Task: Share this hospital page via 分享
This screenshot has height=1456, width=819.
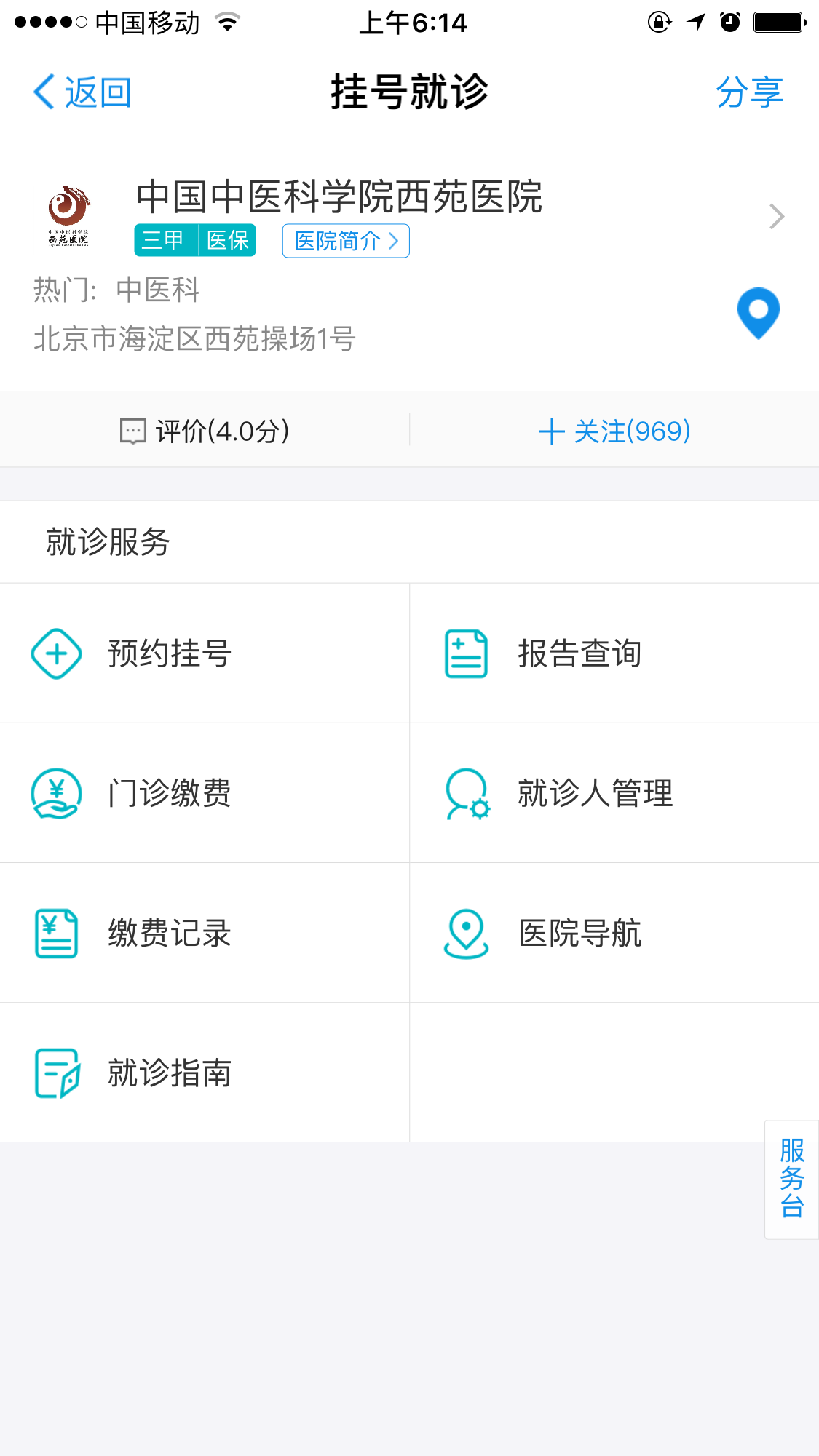Action: pos(749,92)
